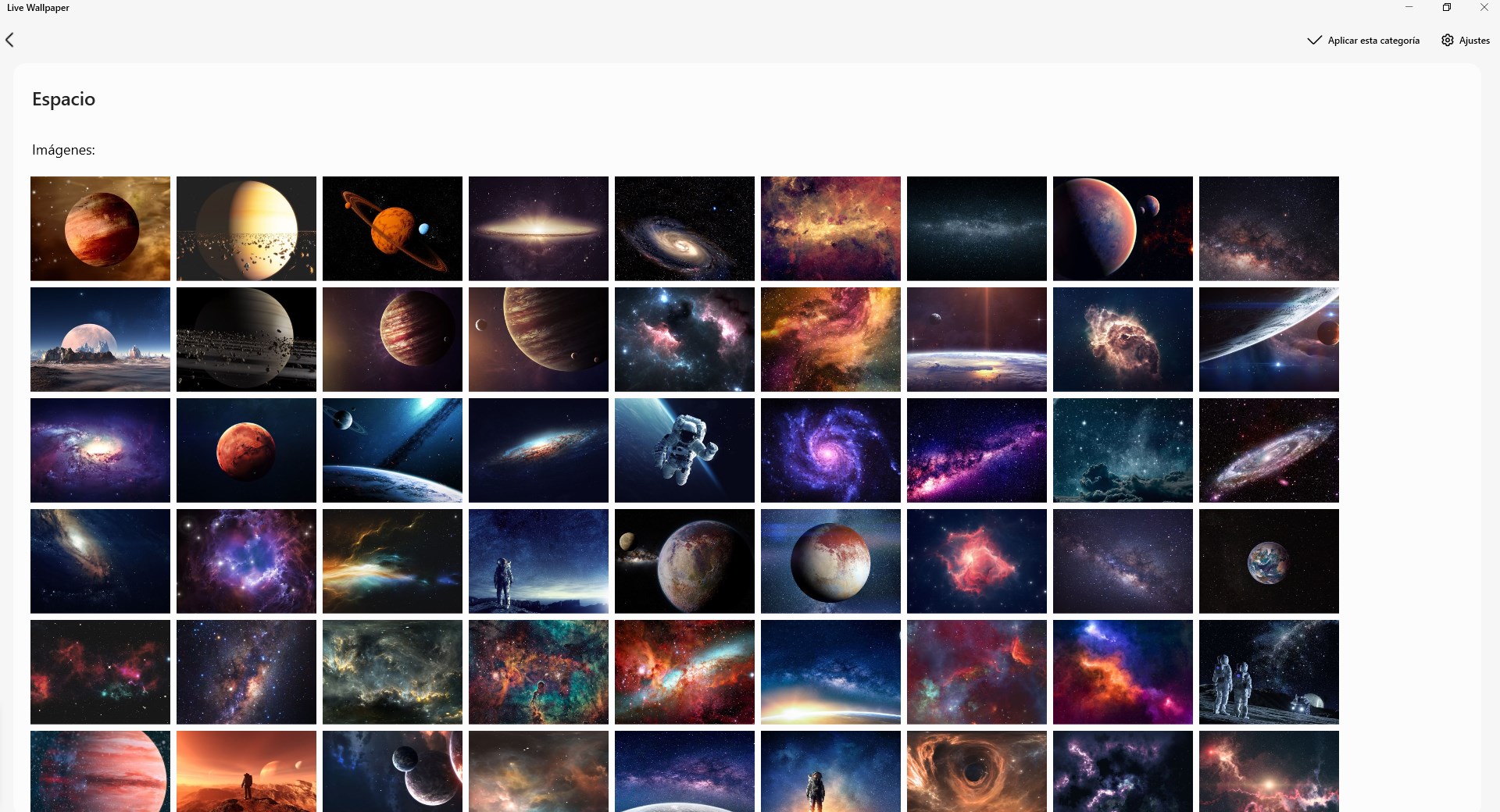The width and height of the screenshot is (1500, 812).
Task: Select the floating astronaut near Earth wallpaper
Action: click(x=684, y=451)
